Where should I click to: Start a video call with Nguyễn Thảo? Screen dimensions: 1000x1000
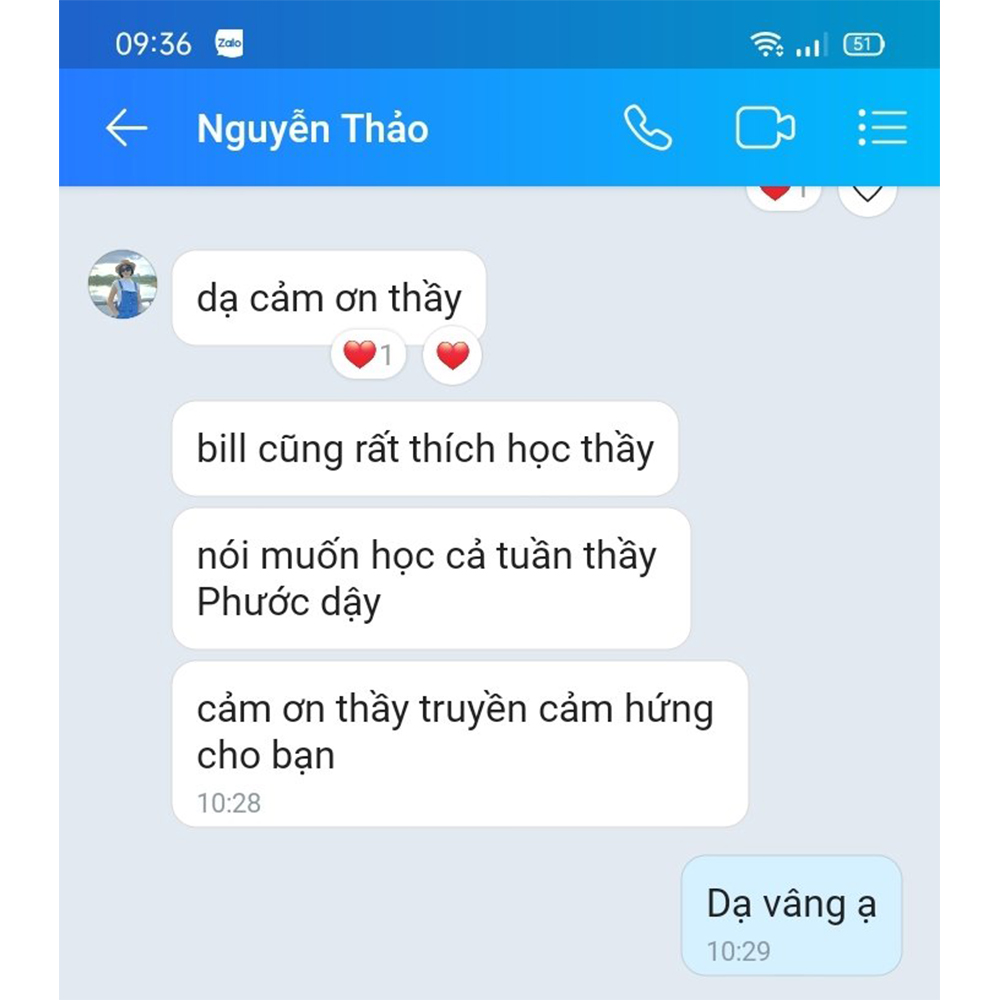click(765, 128)
